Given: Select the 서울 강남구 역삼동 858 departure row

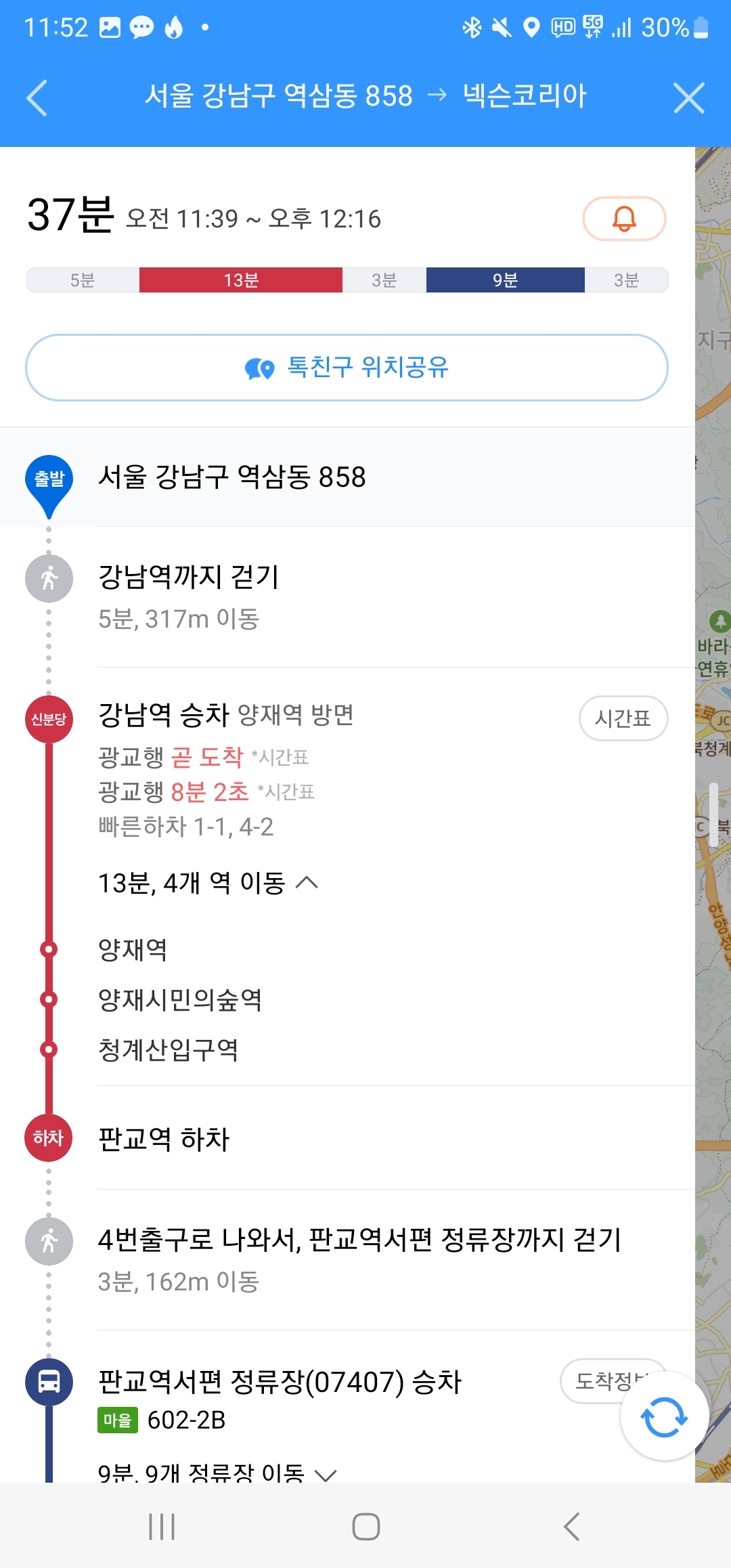Looking at the screenshot, I should pos(347,477).
